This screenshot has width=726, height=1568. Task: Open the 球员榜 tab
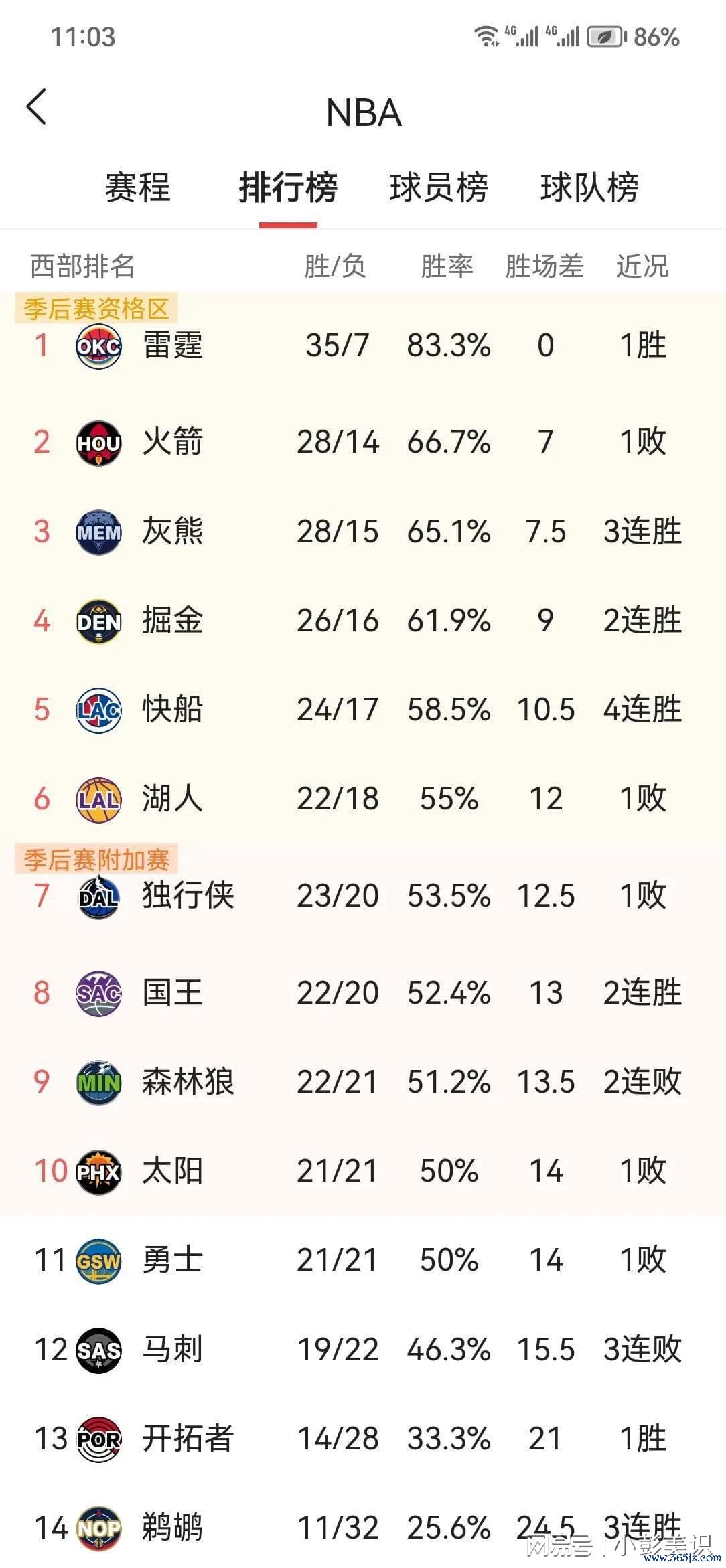pos(439,187)
